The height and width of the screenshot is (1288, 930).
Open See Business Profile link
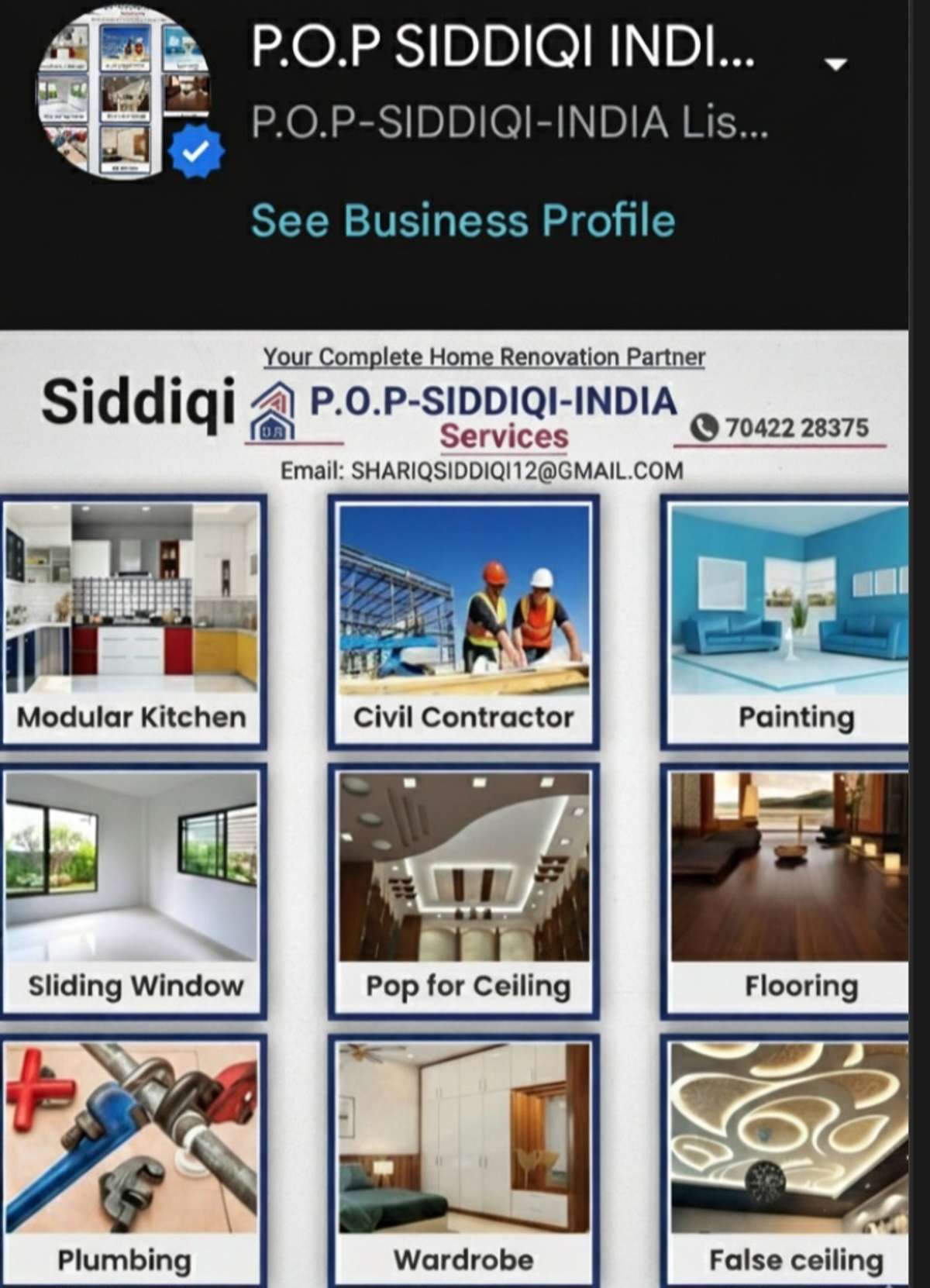coord(463,221)
